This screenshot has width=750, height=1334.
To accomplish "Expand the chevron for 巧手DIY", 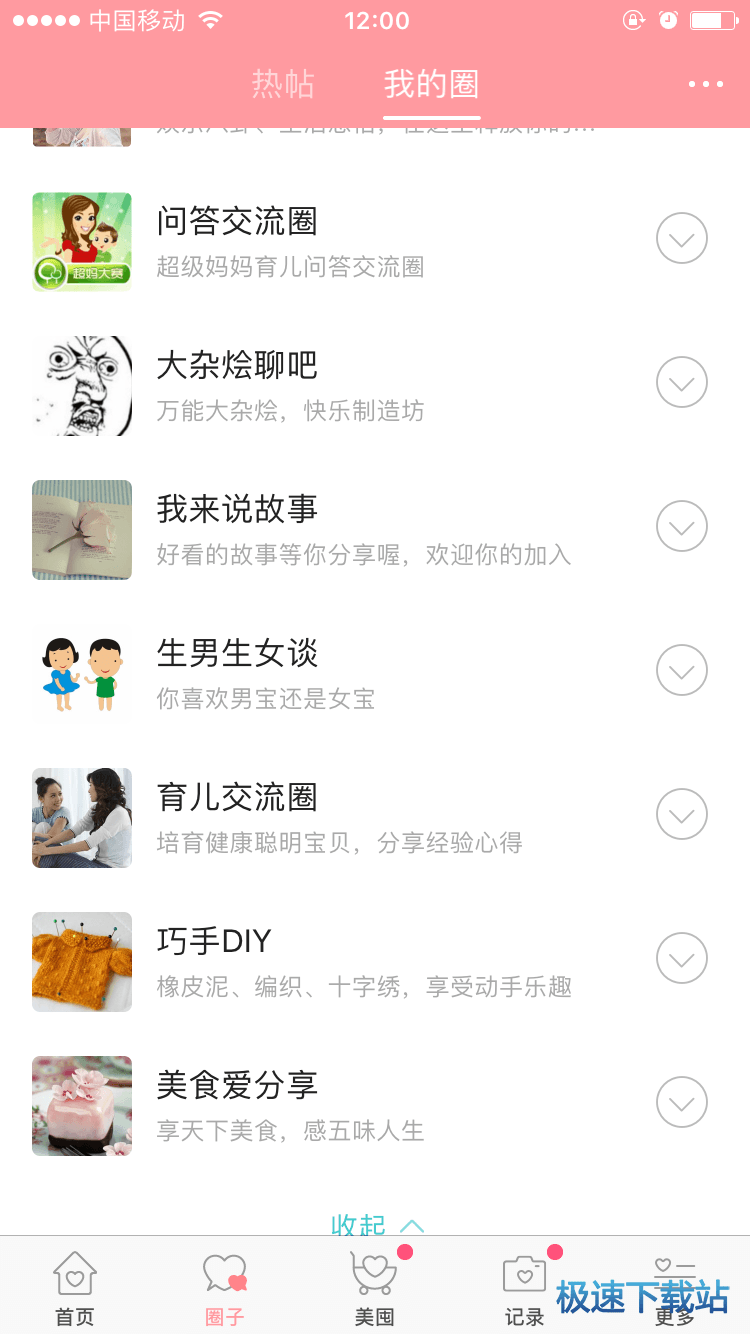I will 681,959.
